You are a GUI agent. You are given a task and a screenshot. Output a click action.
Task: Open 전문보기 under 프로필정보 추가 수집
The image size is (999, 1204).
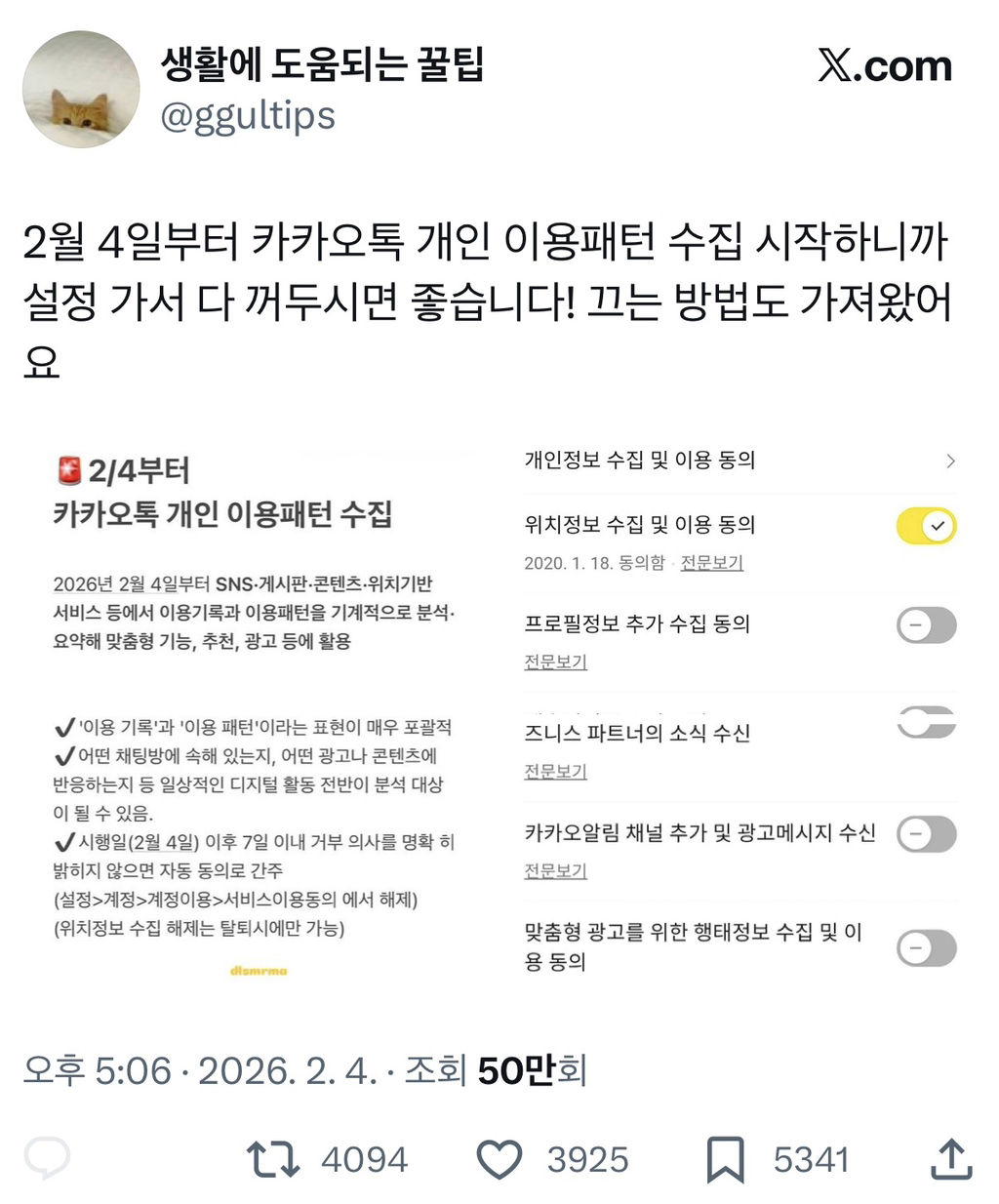[554, 662]
